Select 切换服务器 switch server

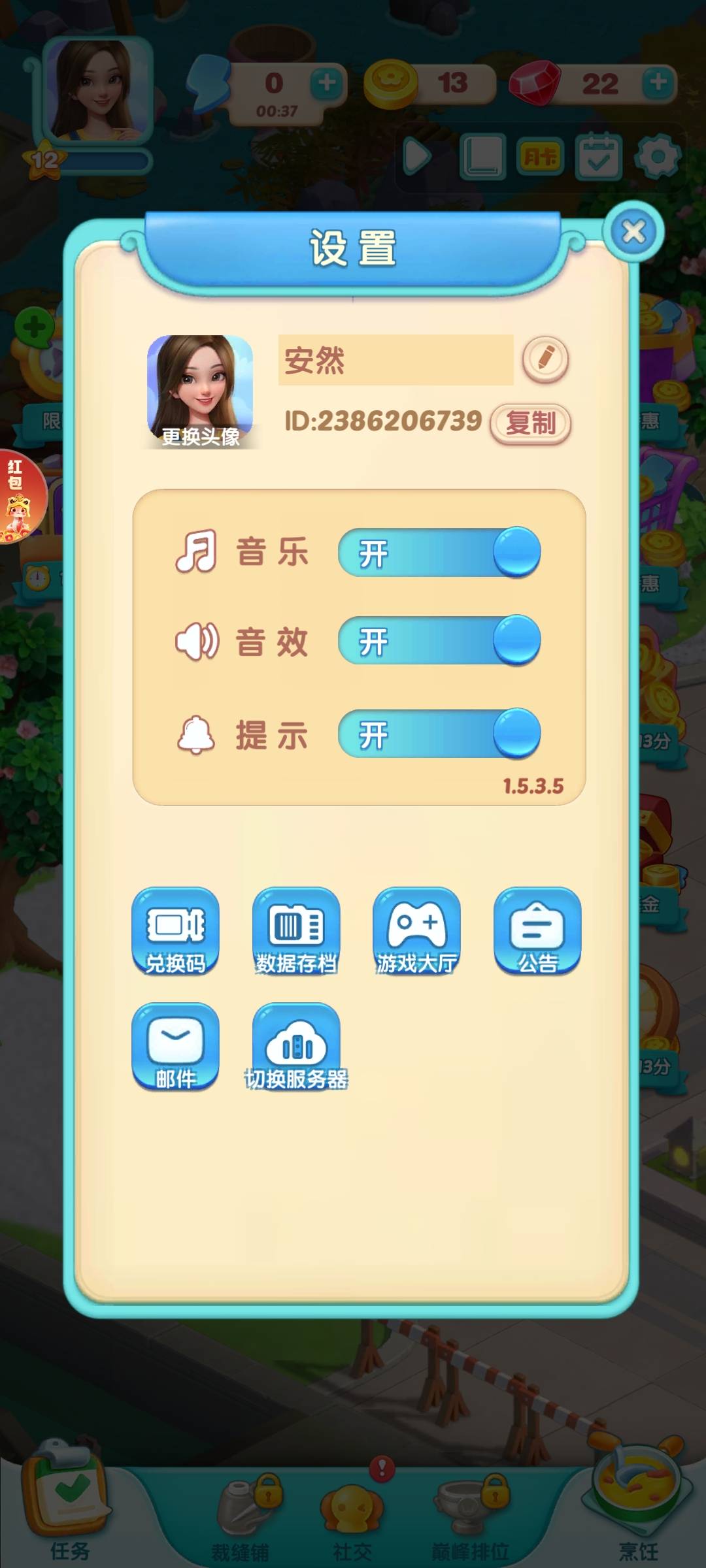pyautogui.click(x=296, y=1047)
